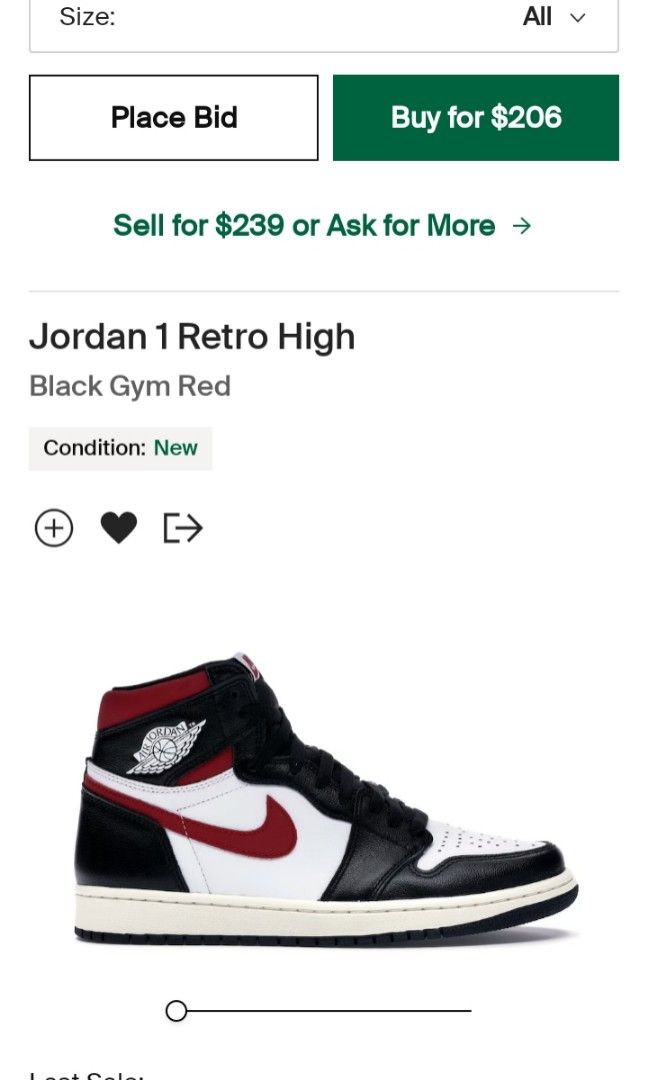The height and width of the screenshot is (1080, 648).
Task: Tap Buy for $206
Action: pyautogui.click(x=476, y=118)
